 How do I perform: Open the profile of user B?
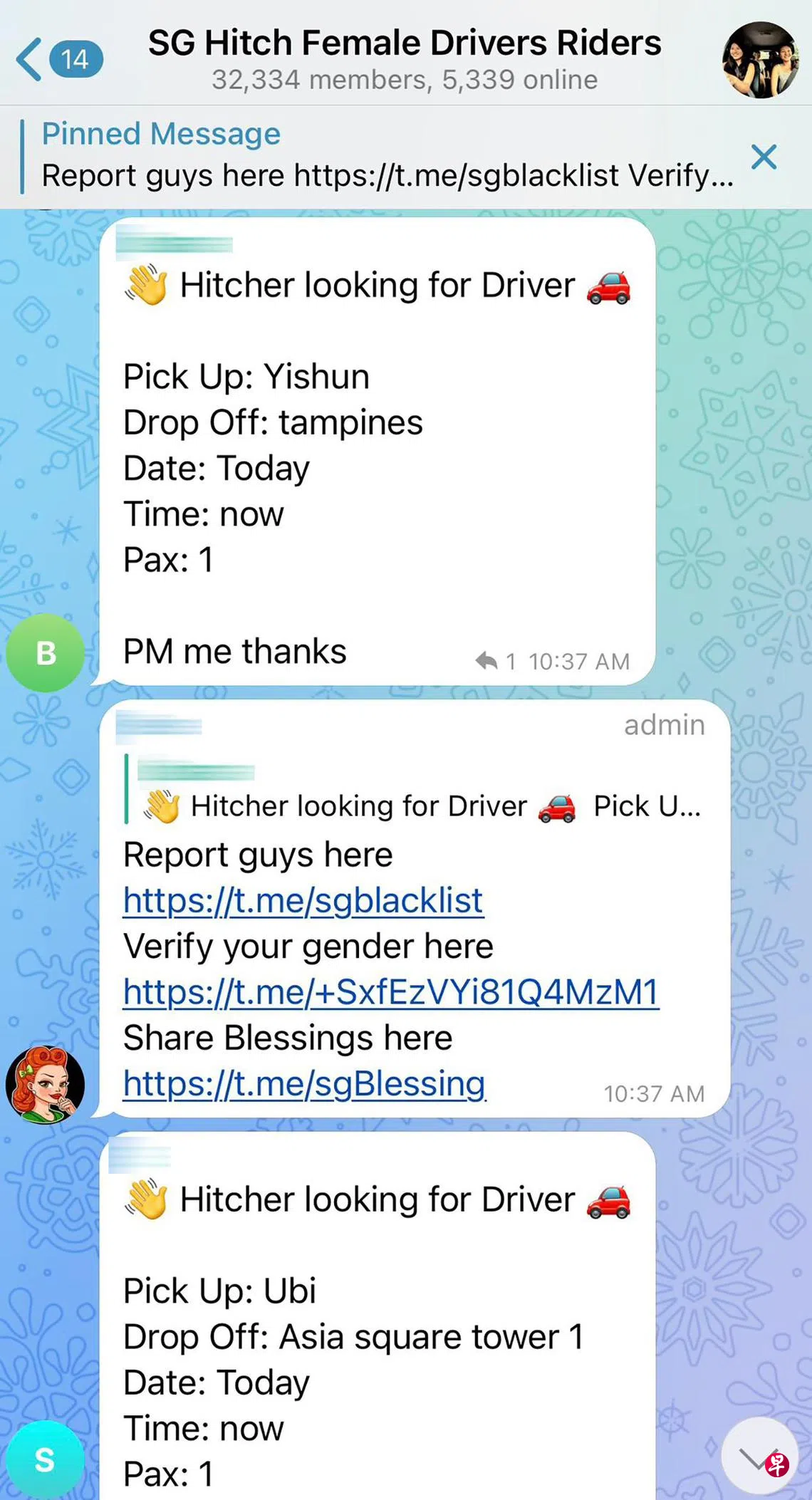(45, 652)
